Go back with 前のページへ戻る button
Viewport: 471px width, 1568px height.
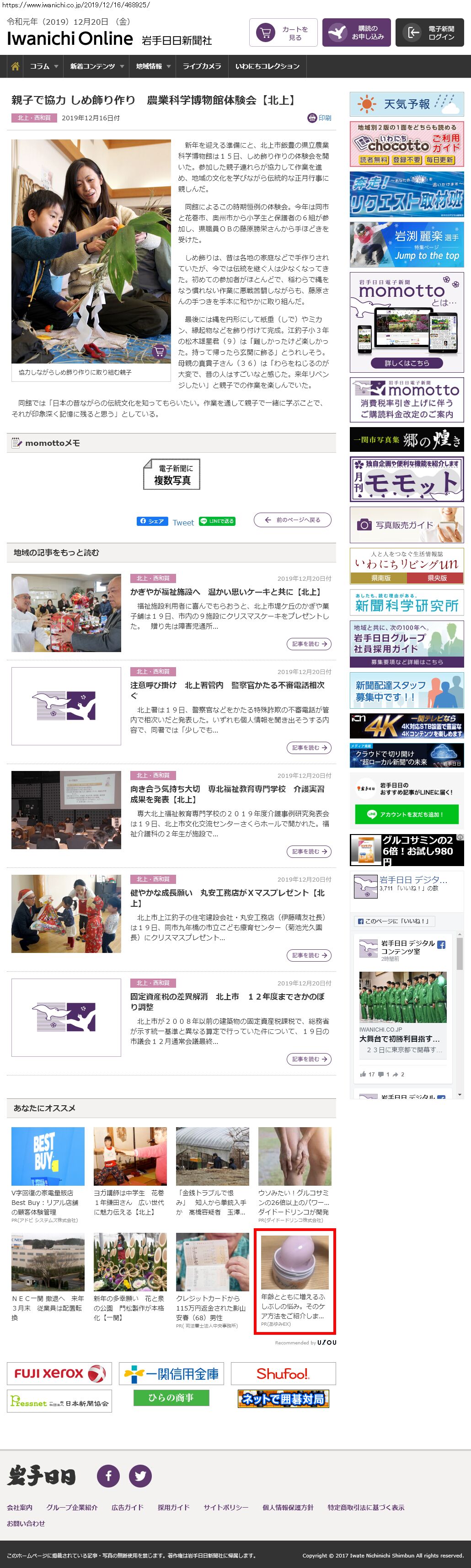tap(293, 520)
